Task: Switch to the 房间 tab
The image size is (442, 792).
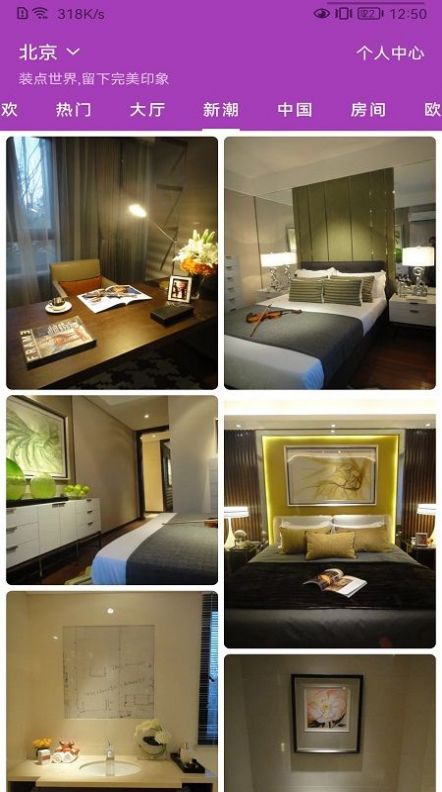Action: coord(368,110)
